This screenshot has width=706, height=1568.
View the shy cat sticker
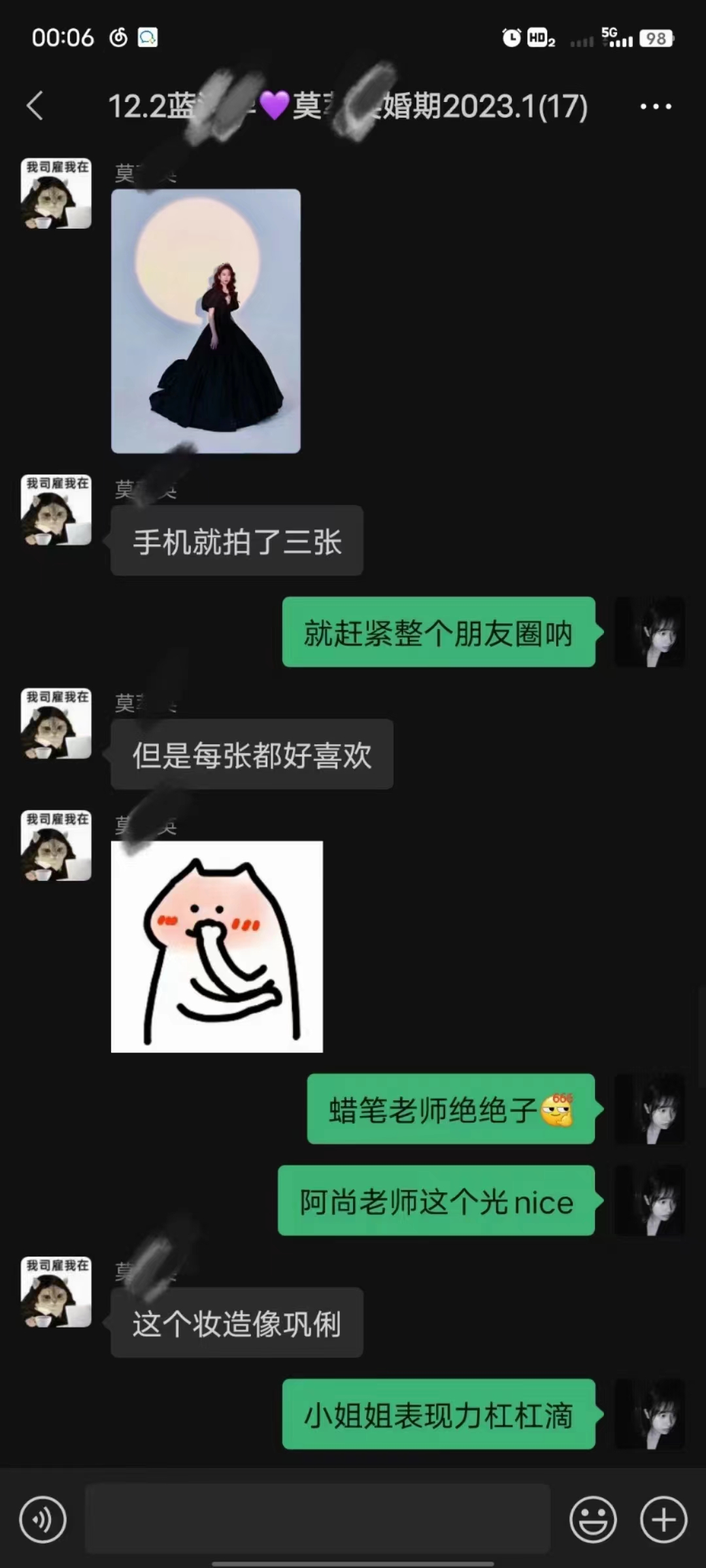217,947
